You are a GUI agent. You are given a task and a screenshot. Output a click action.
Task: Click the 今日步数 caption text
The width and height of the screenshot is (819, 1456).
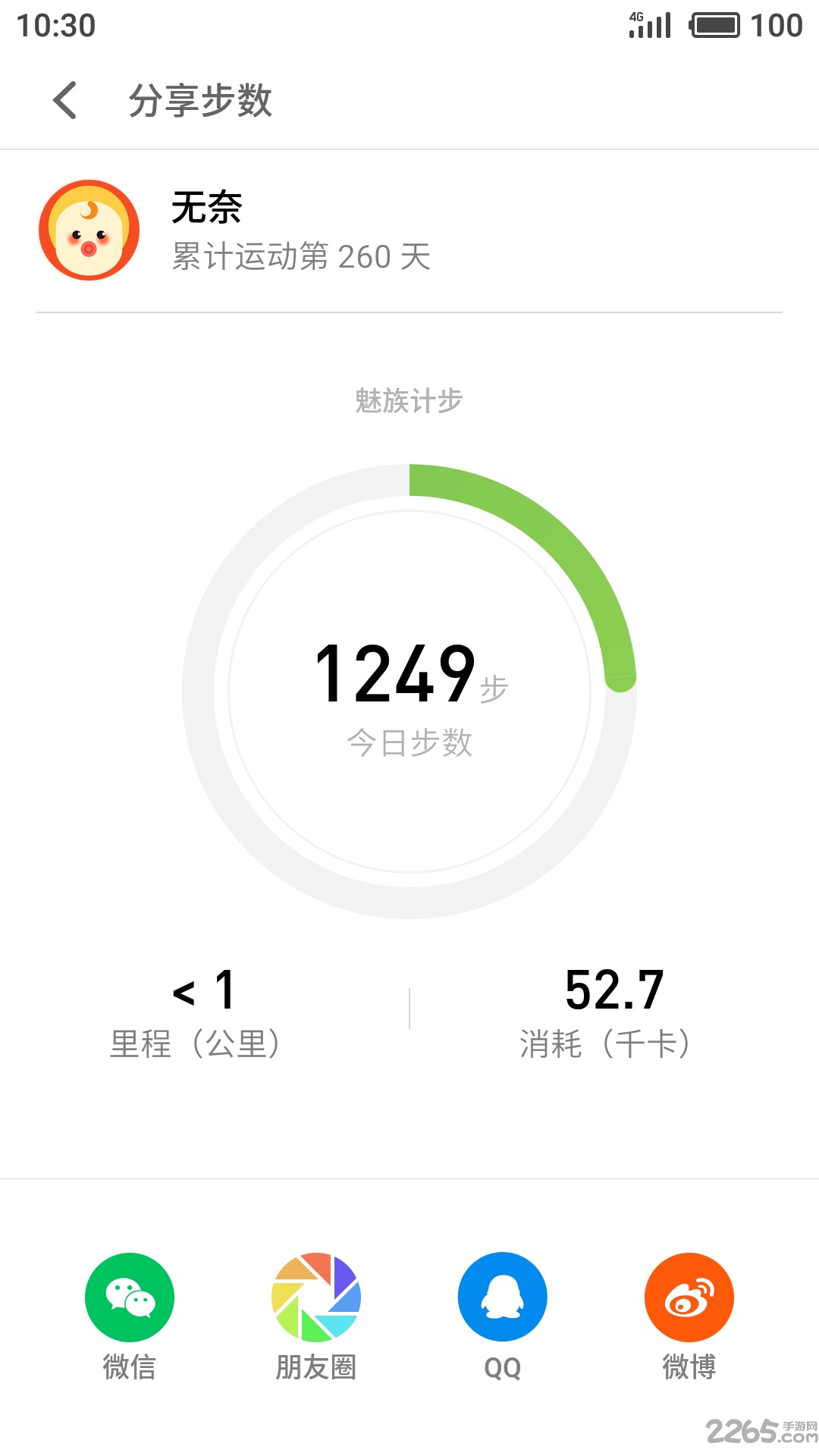point(409,745)
